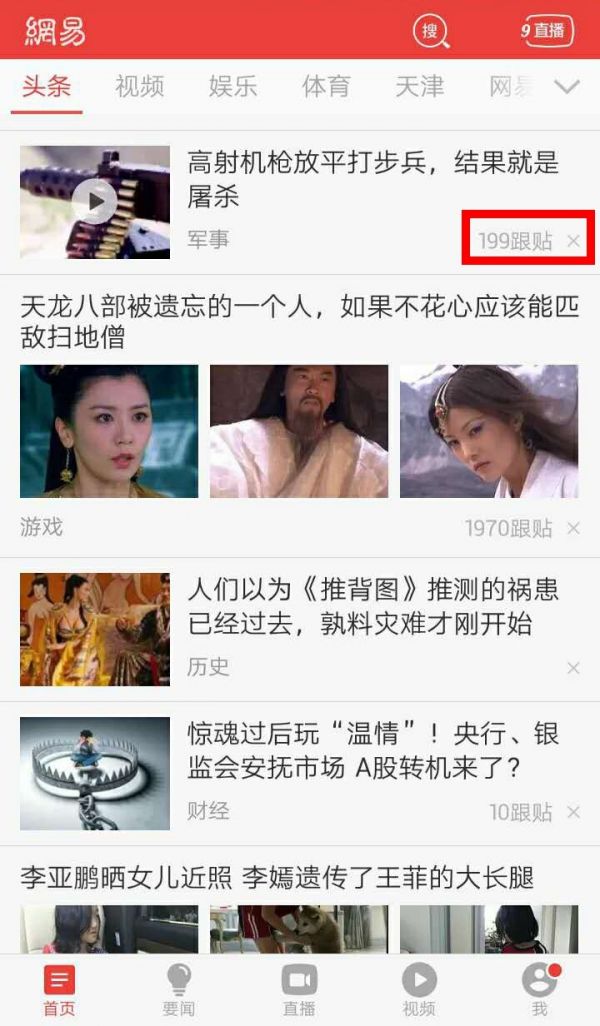
Task: Dismiss the 高射机枪 military article
Action: [573, 241]
